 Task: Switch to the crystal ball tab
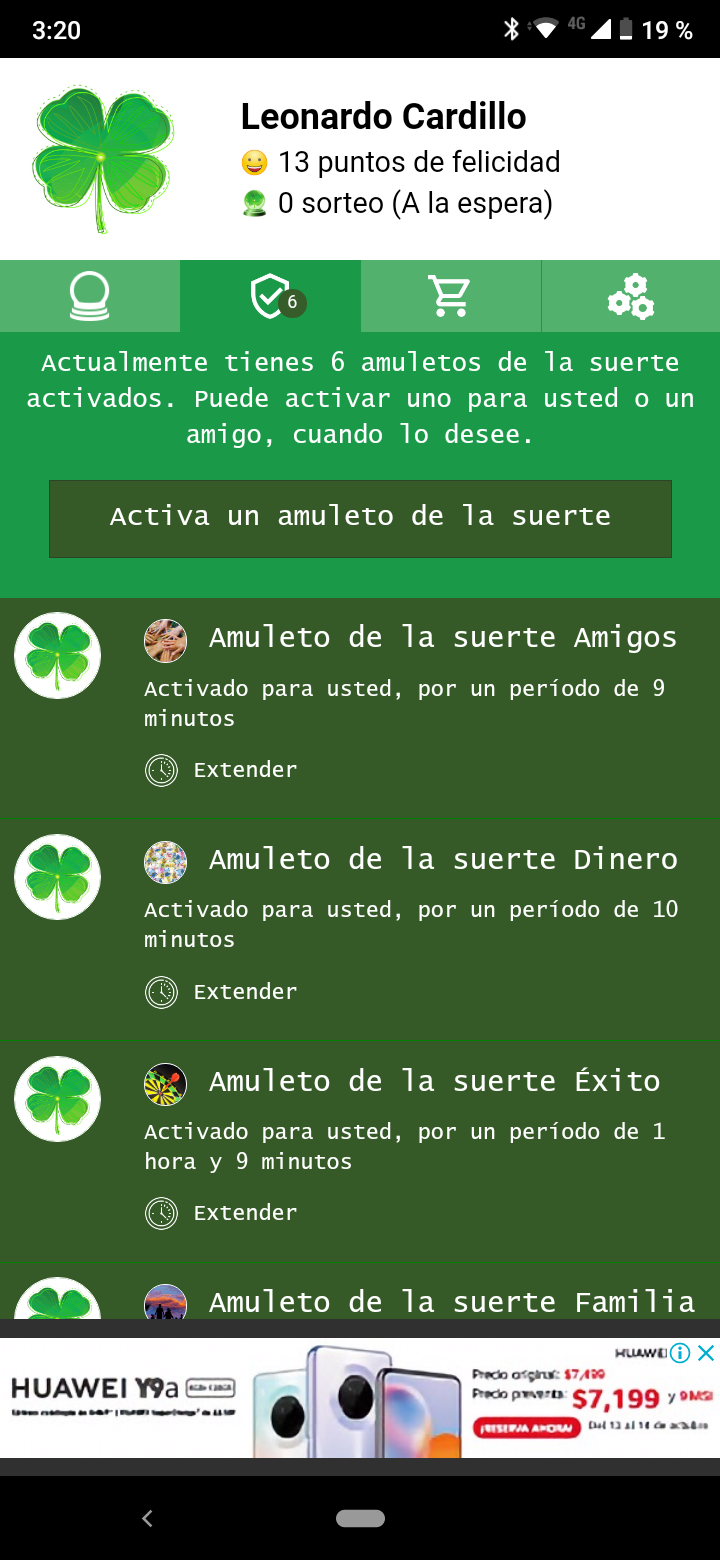(90, 296)
